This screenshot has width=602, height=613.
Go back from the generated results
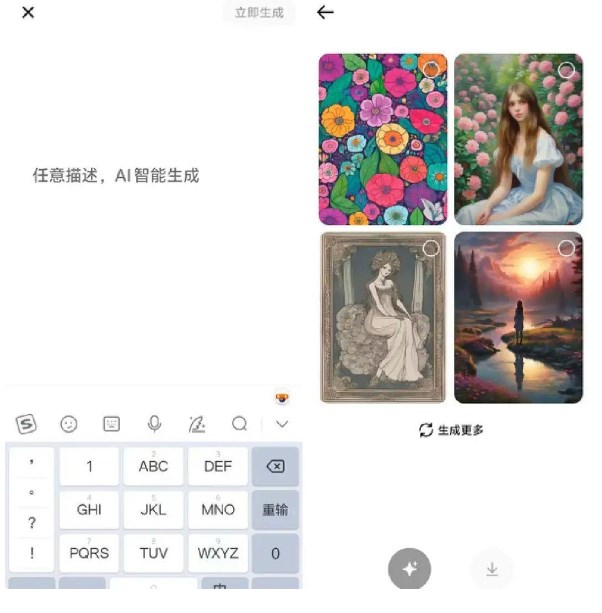coord(325,13)
